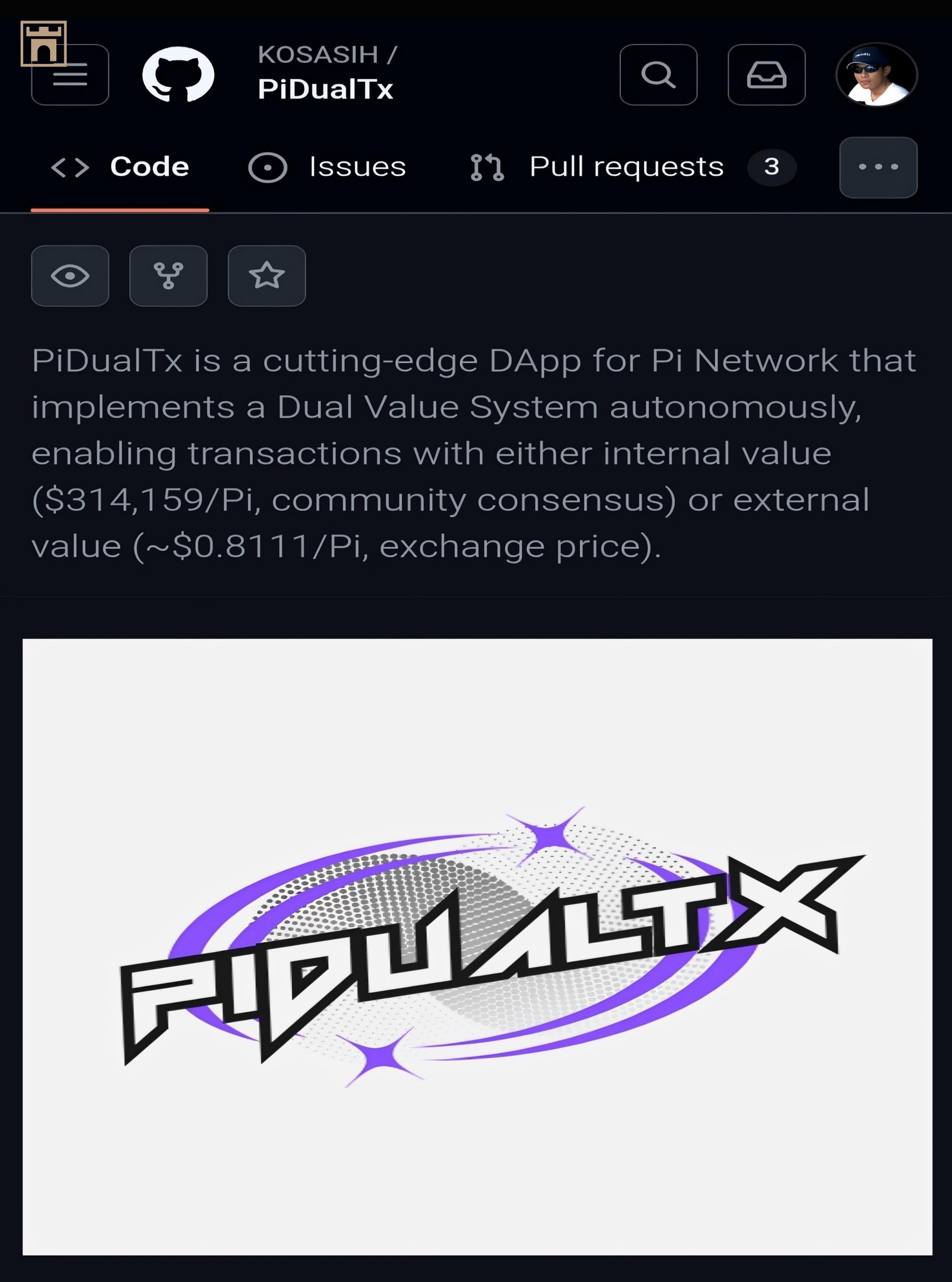The width and height of the screenshot is (952, 1282).
Task: Expand more repository tabs
Action: point(878,167)
